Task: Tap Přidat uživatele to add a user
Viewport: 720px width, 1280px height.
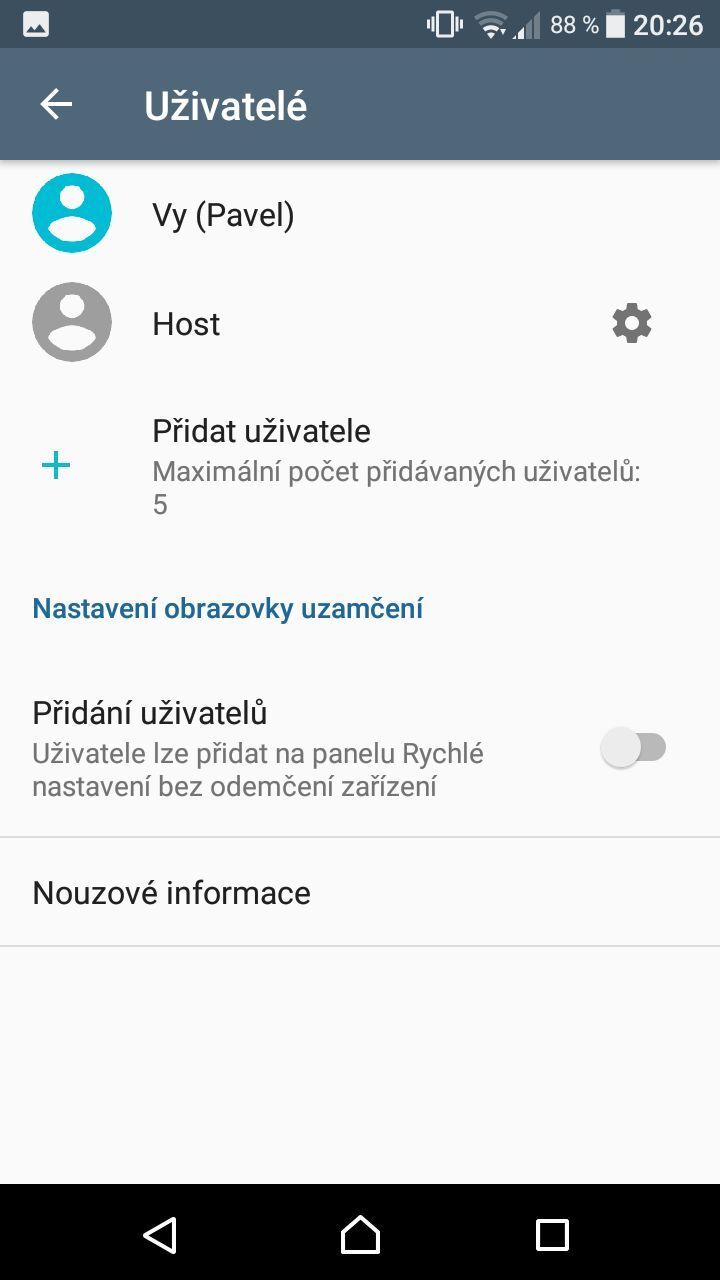Action: (x=260, y=432)
